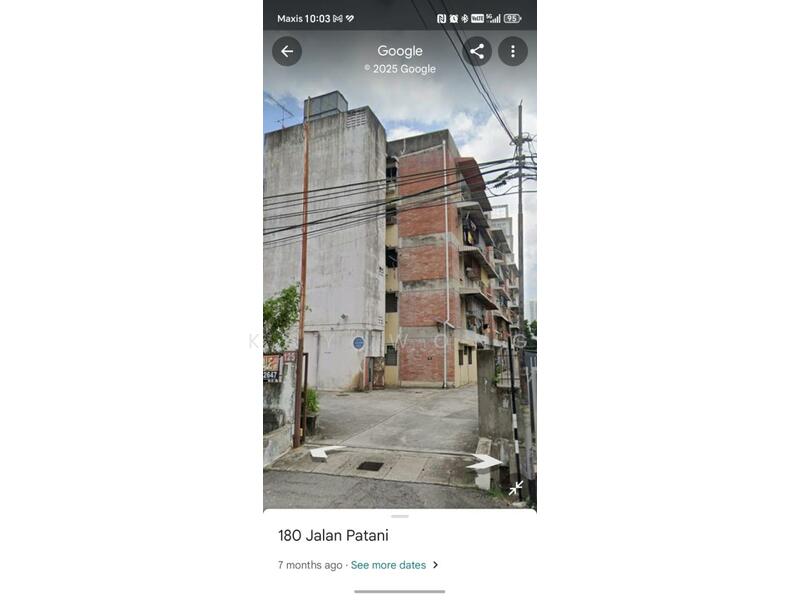Screen dimensions: 800x600
Task: Collapse the Street View with the shrink icon
Action: click(x=516, y=488)
